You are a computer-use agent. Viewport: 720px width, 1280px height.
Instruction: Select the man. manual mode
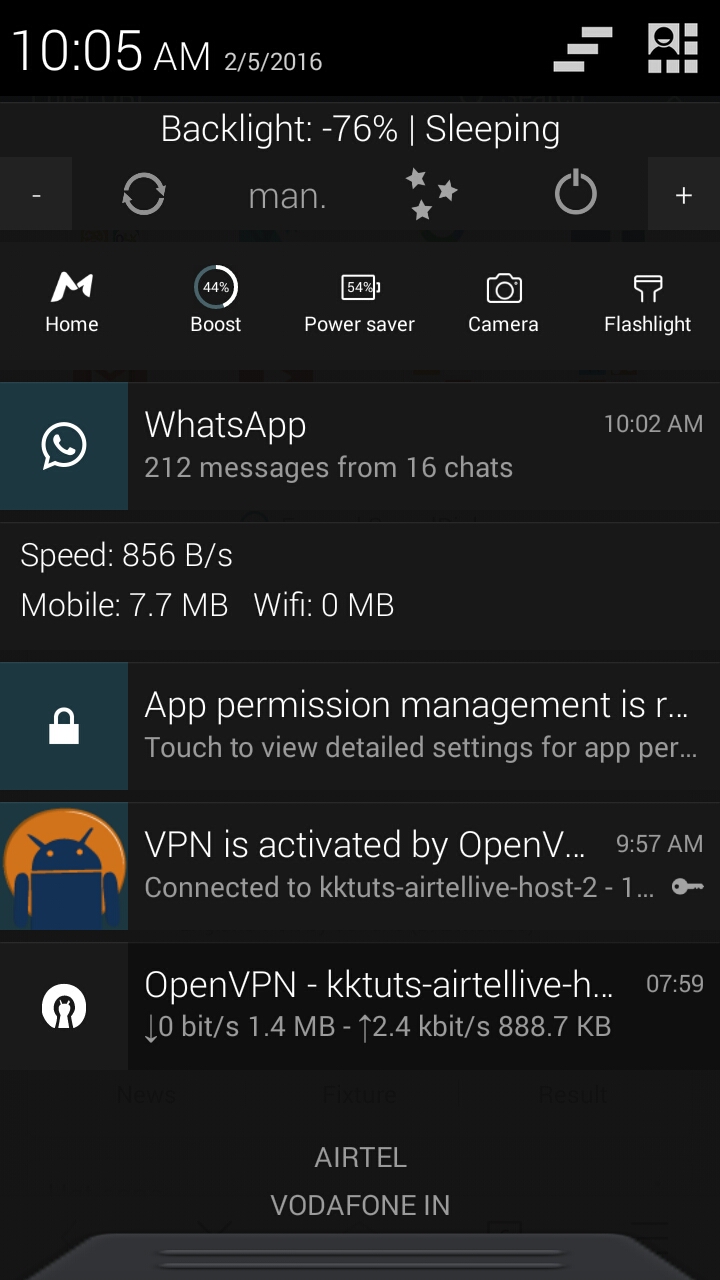(287, 195)
